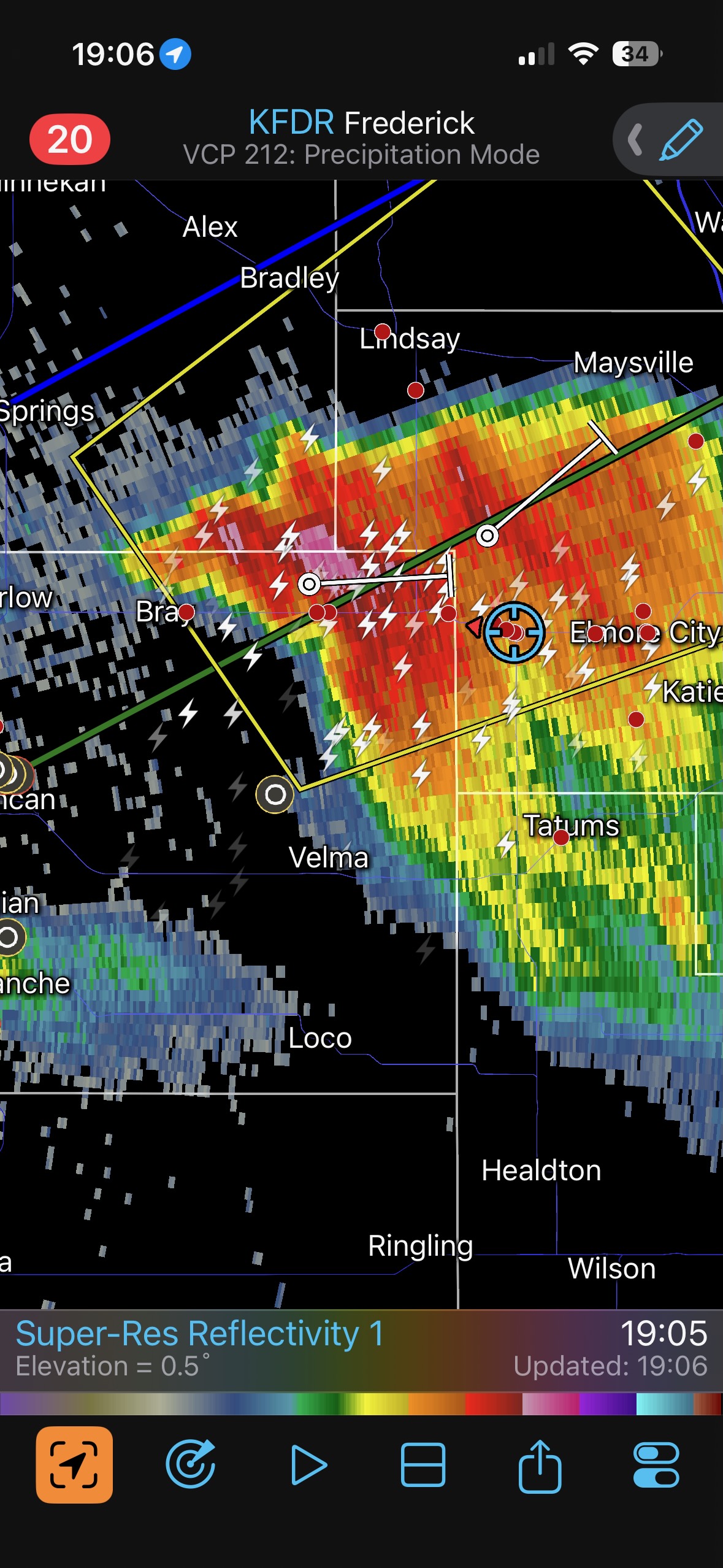Screen dimensions: 723x1568
Task: Open the pencil drawing tools
Action: [x=681, y=140]
